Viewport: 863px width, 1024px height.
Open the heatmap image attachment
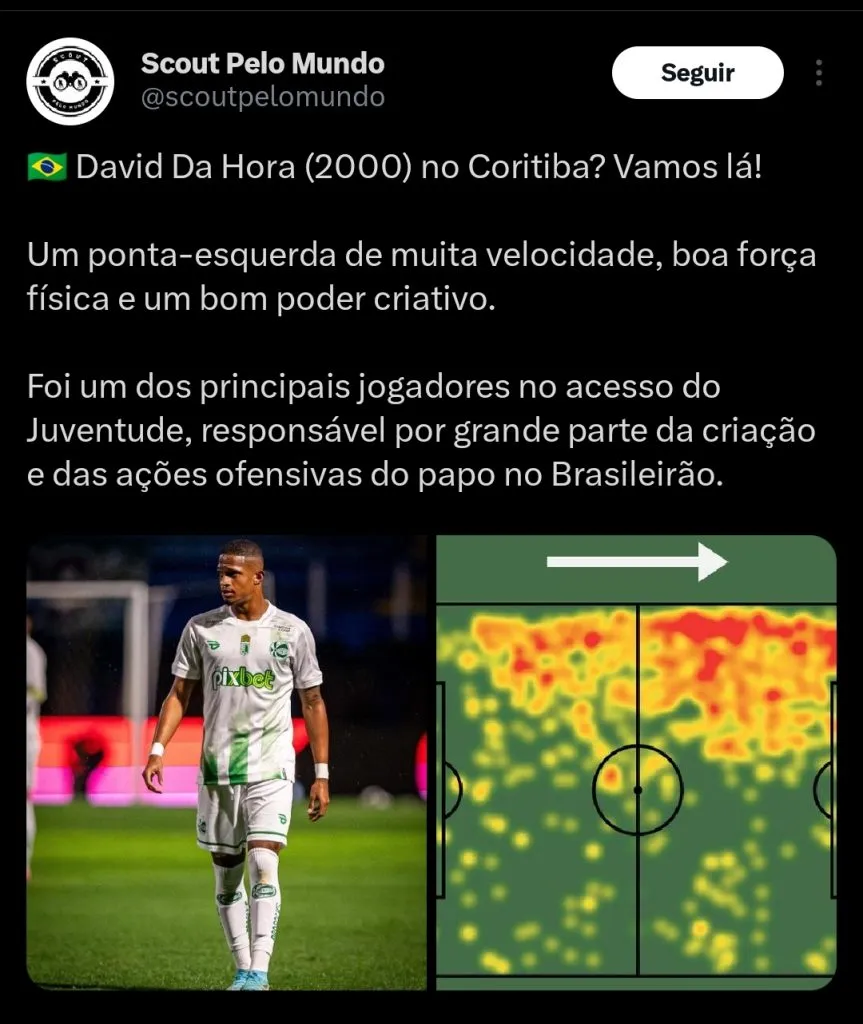pyautogui.click(x=636, y=763)
